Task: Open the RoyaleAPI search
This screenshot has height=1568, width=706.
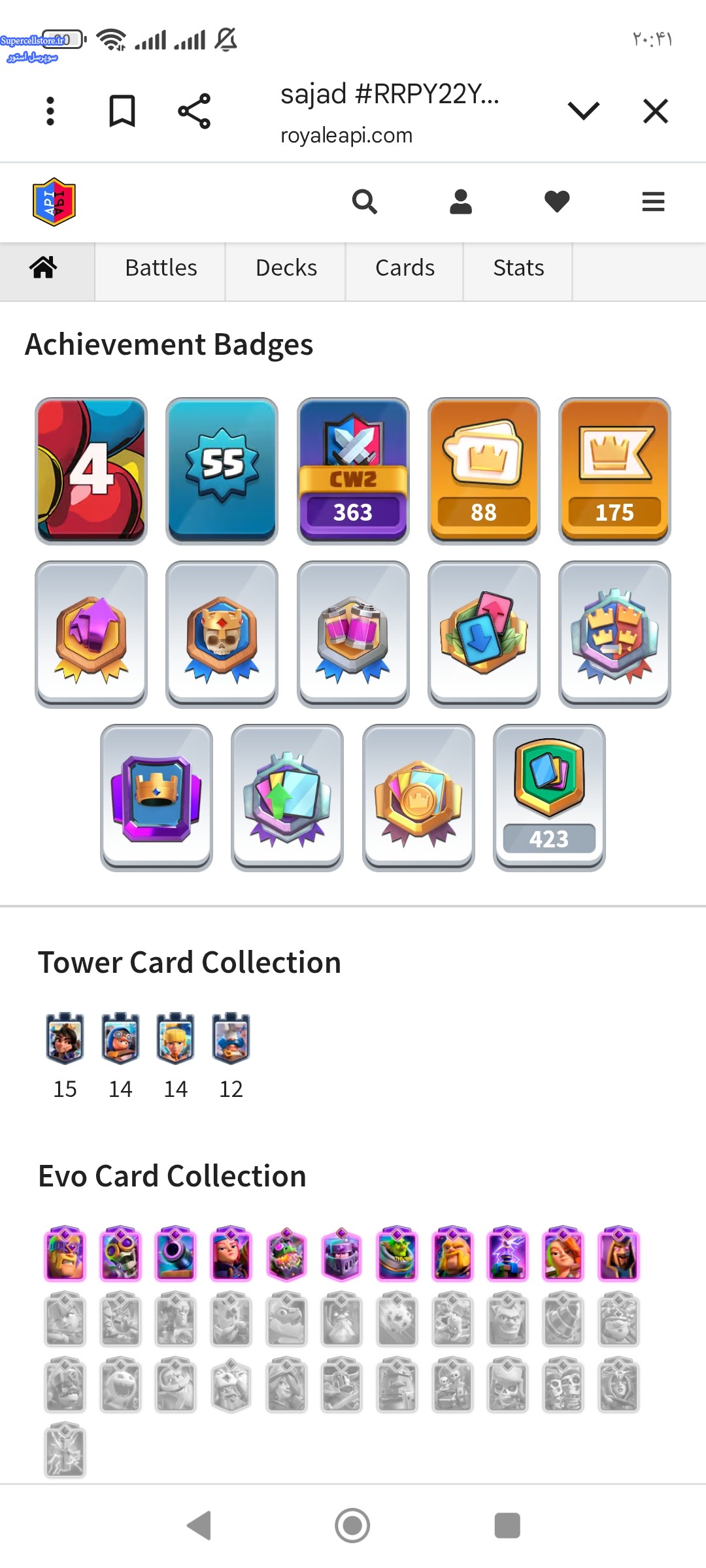Action: click(364, 202)
